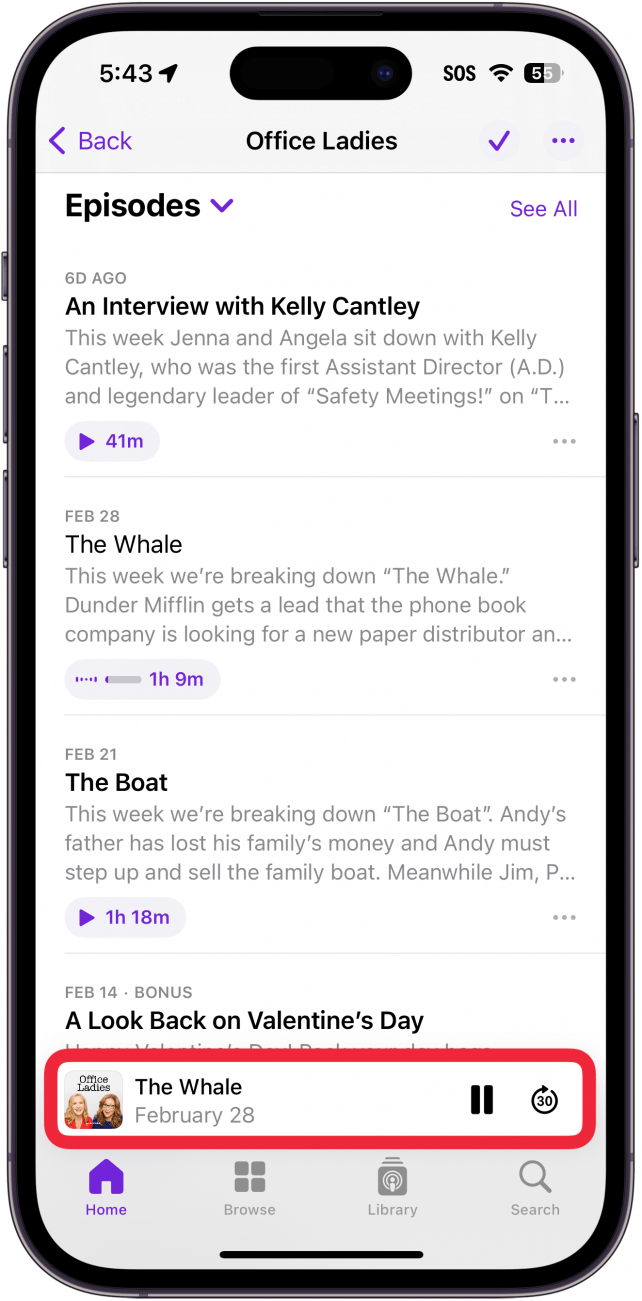The image size is (642, 1301).
Task: Open options for The Boat episode
Action: click(x=564, y=917)
